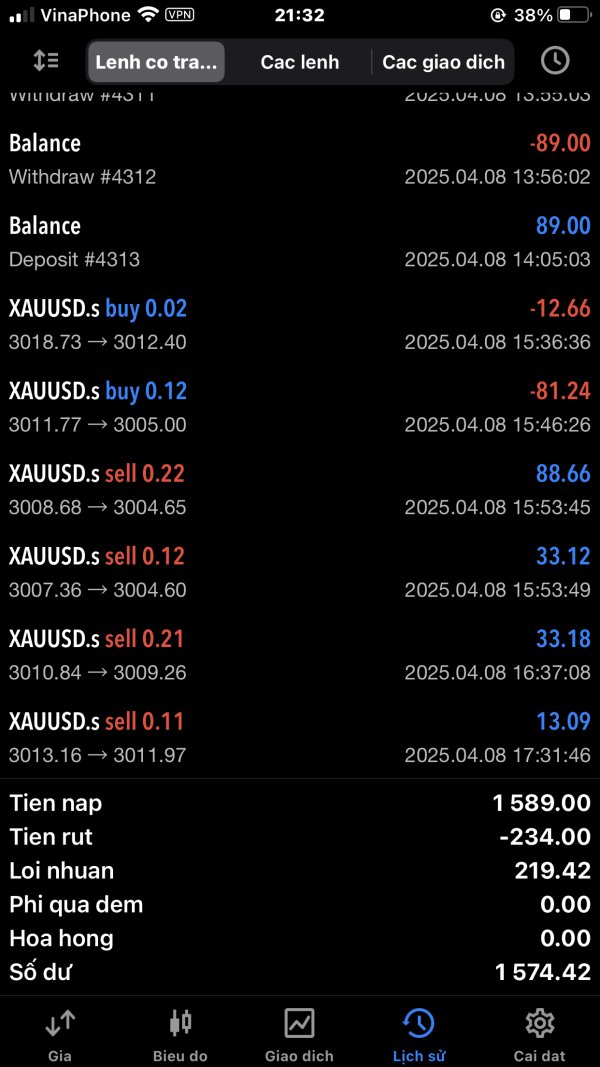Expand the XAUUSD.s sell 0.11 trade
The height and width of the screenshot is (1067, 600).
[299, 737]
